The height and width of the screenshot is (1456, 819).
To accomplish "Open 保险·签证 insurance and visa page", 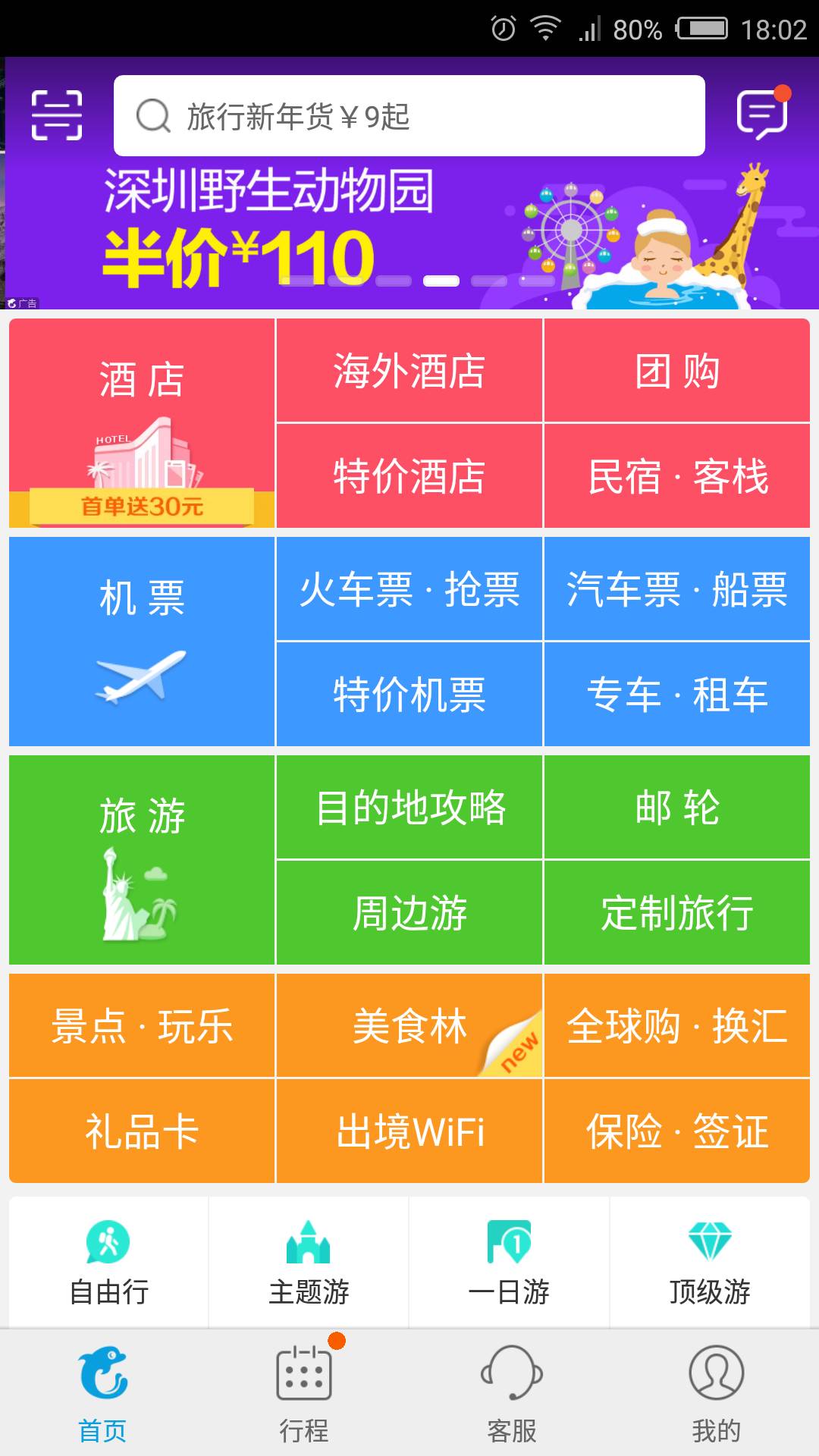I will tap(679, 1131).
